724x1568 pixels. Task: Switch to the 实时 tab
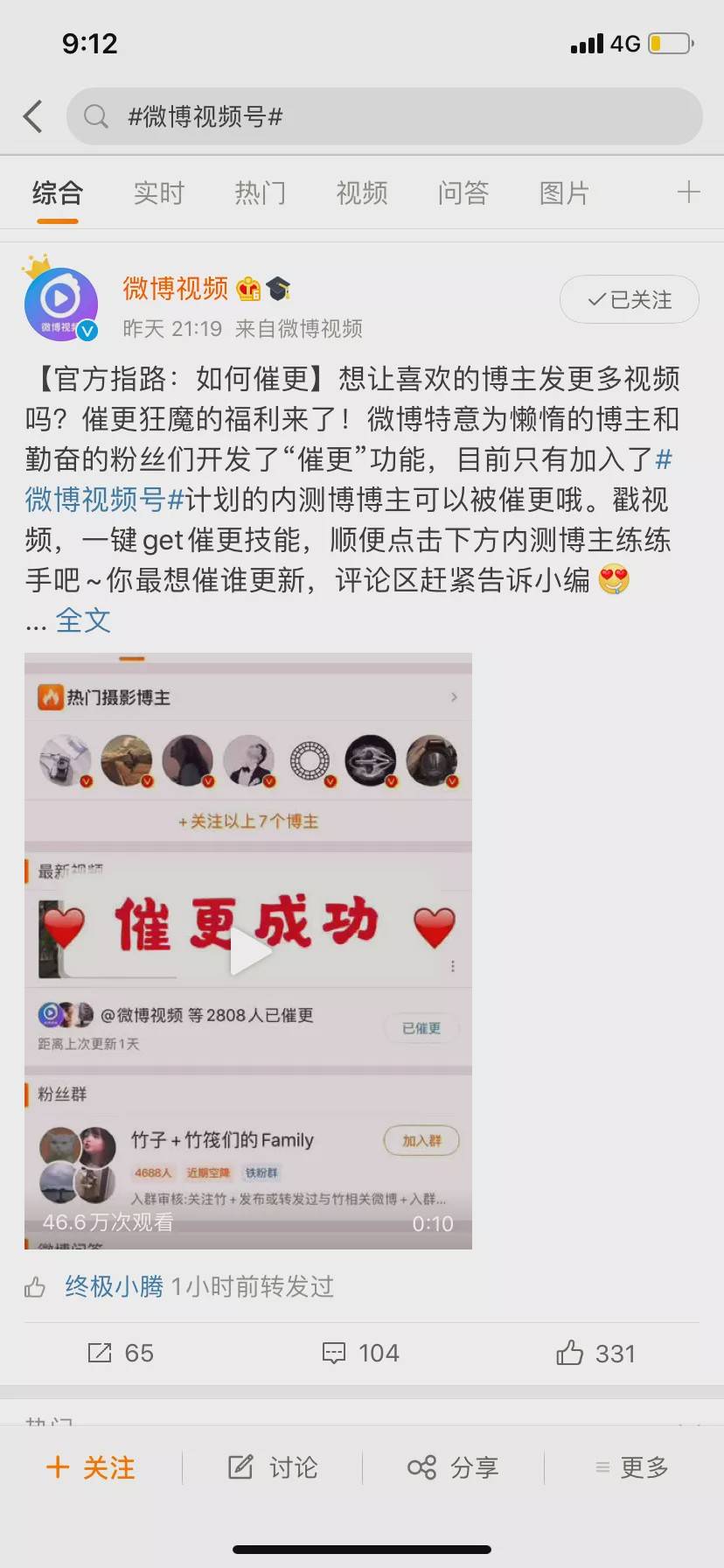coord(158,192)
